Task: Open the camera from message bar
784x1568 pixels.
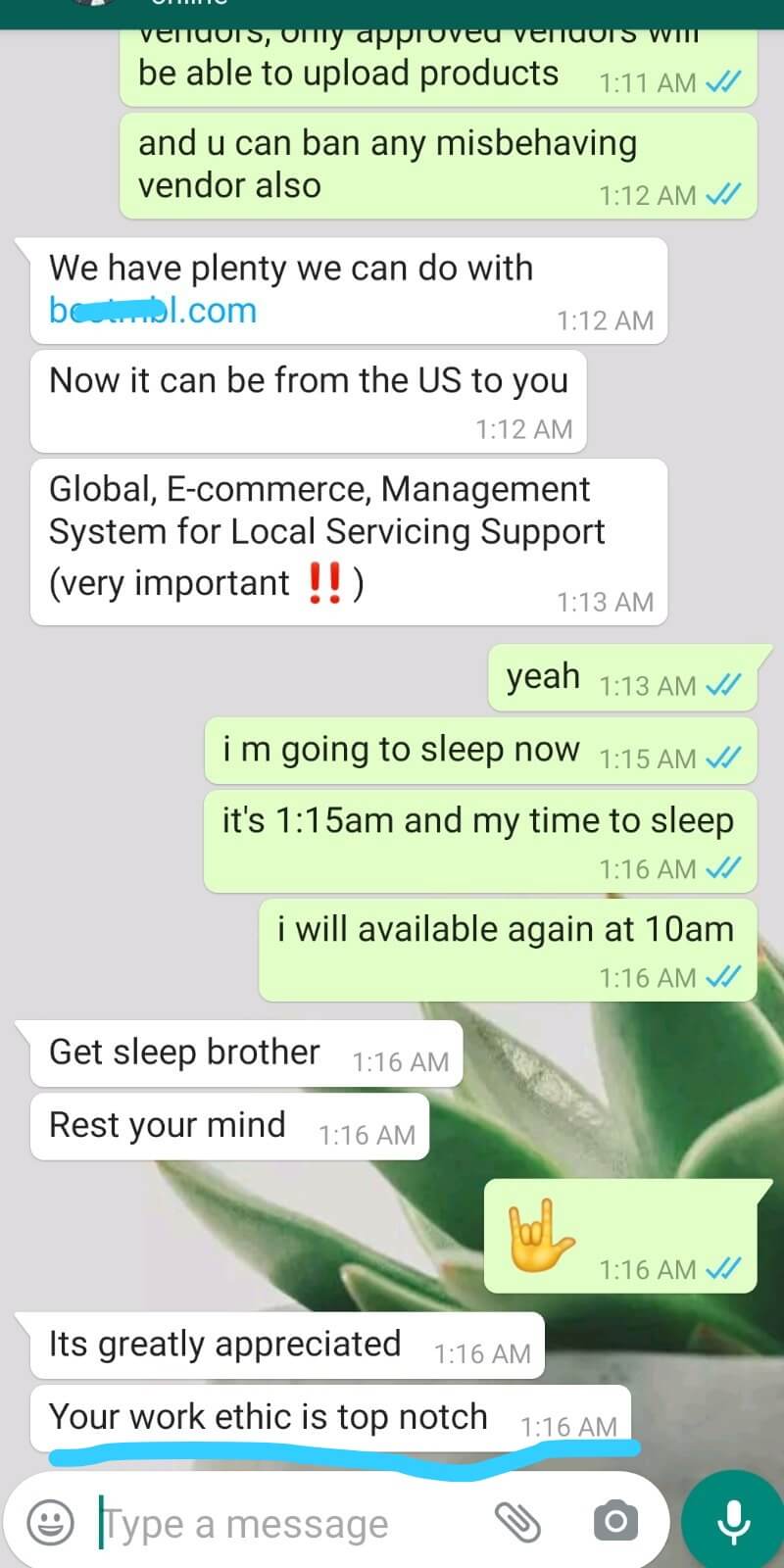Action: click(x=615, y=1522)
